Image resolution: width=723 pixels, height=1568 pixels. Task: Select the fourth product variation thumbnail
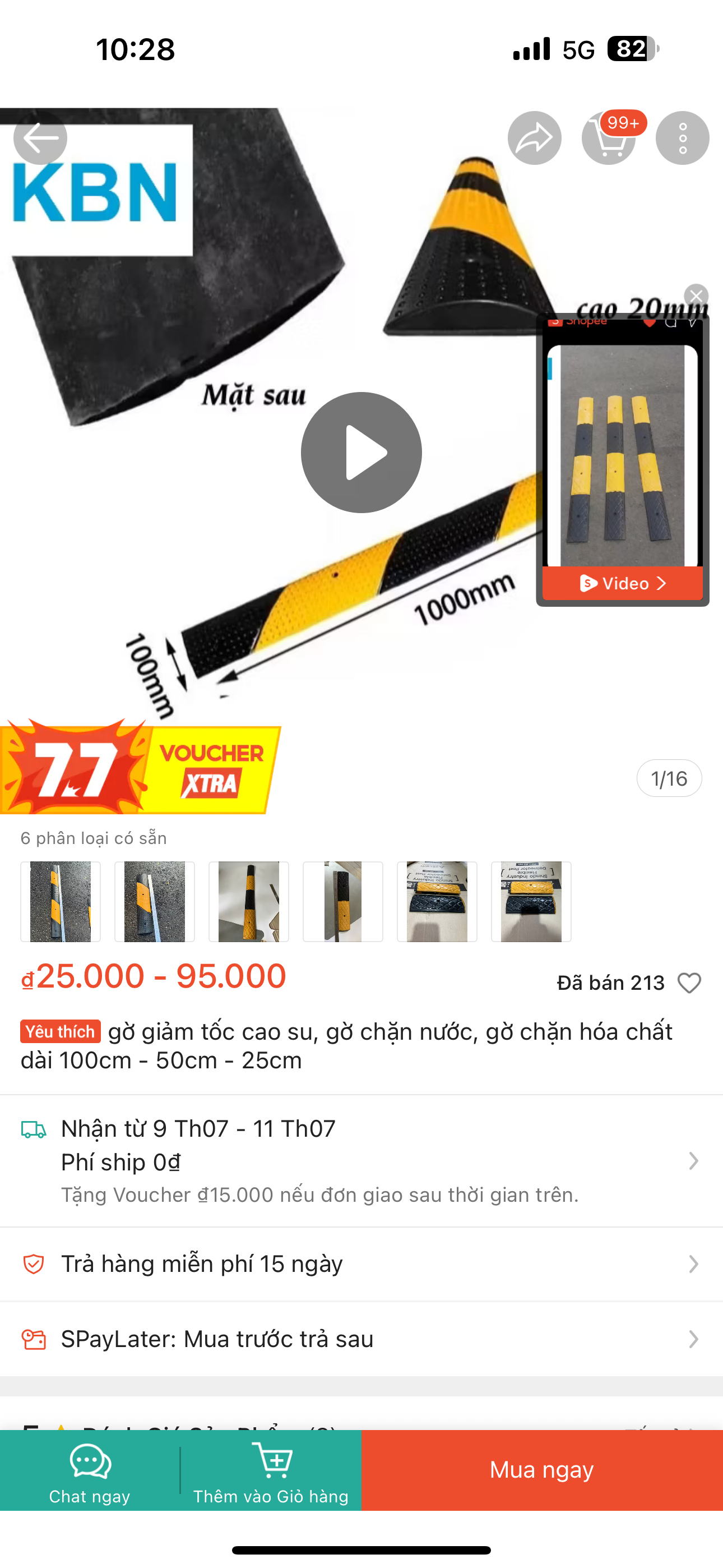tap(342, 901)
